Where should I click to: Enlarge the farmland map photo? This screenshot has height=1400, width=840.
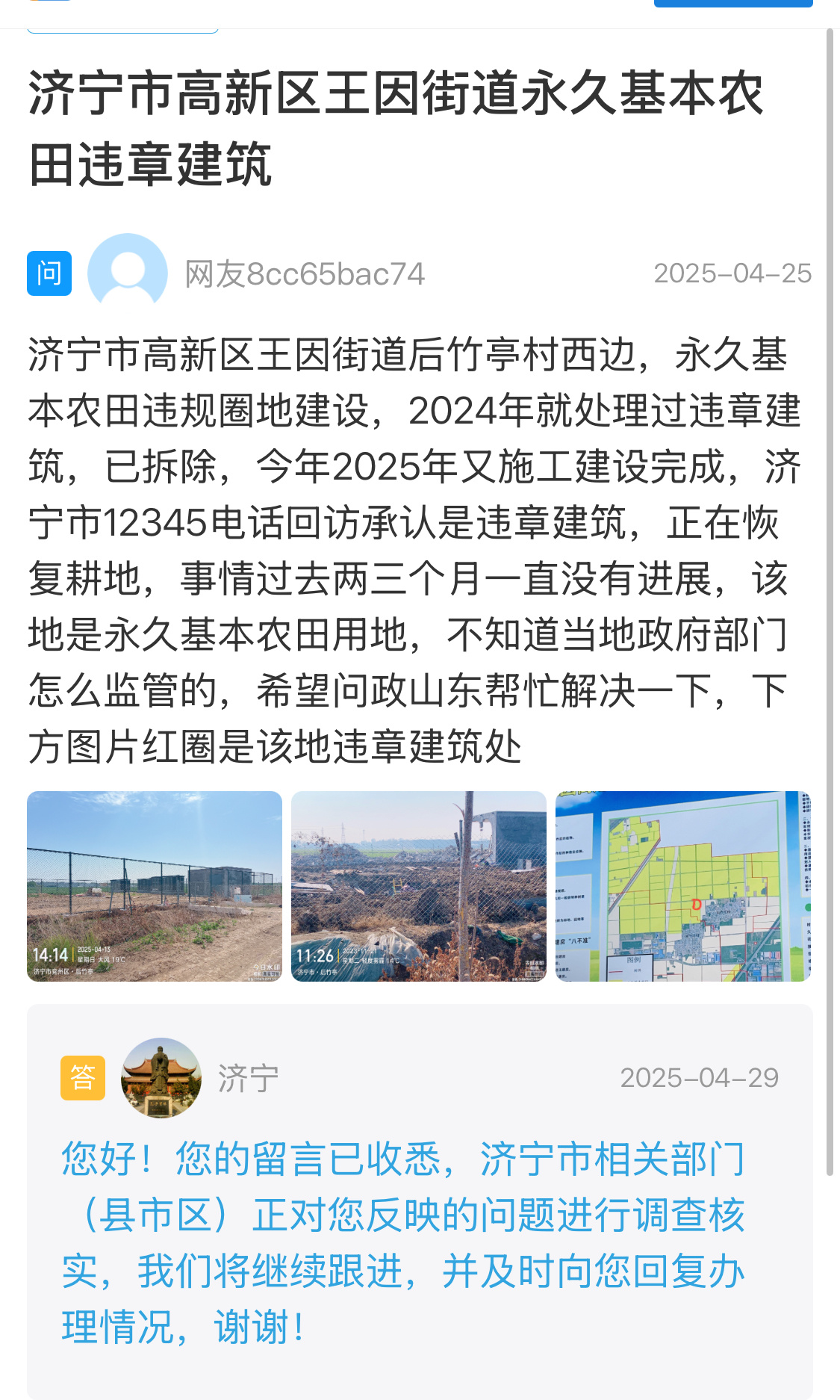tap(683, 886)
